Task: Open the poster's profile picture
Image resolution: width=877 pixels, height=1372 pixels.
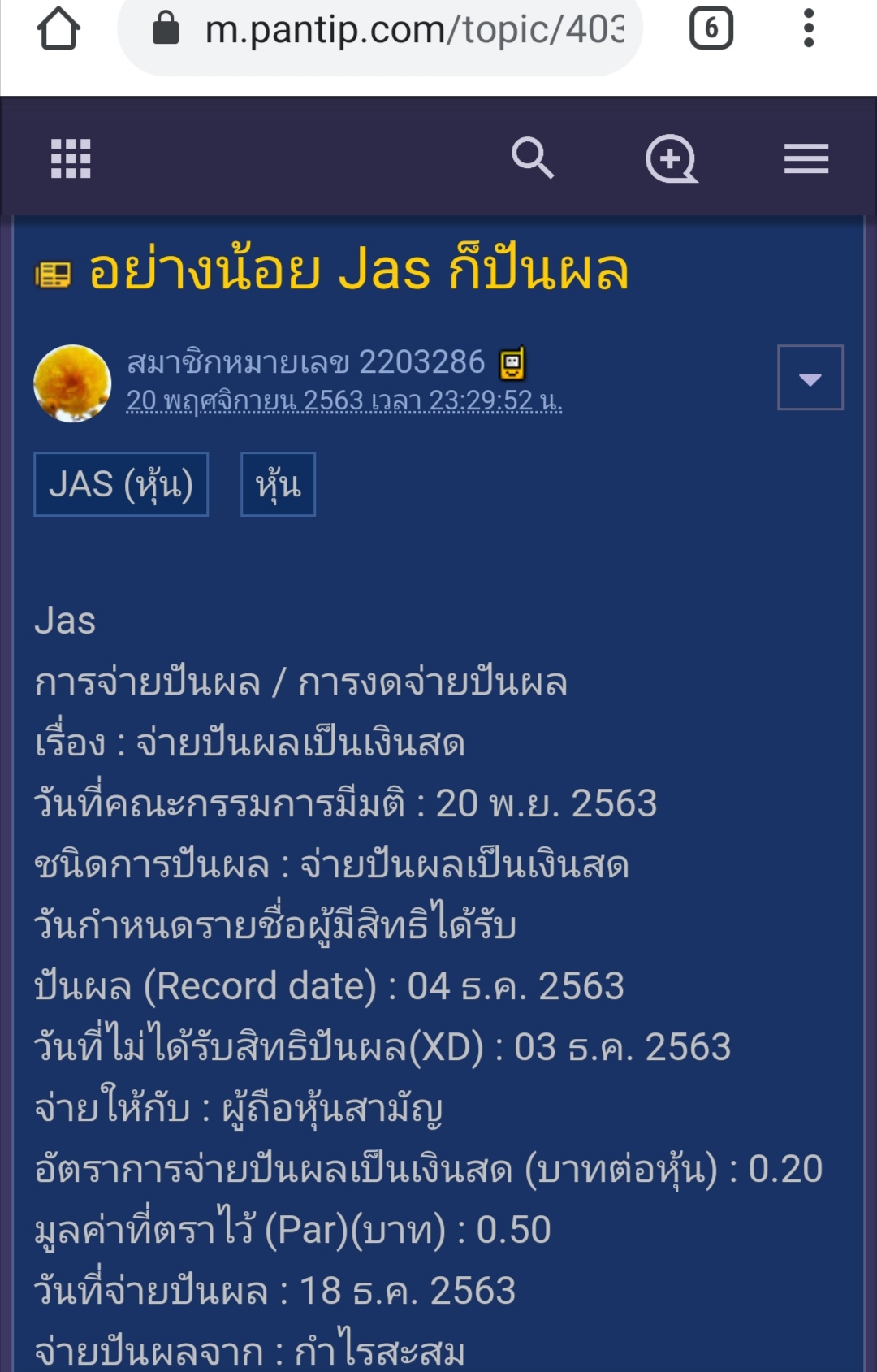Action: coord(72,383)
